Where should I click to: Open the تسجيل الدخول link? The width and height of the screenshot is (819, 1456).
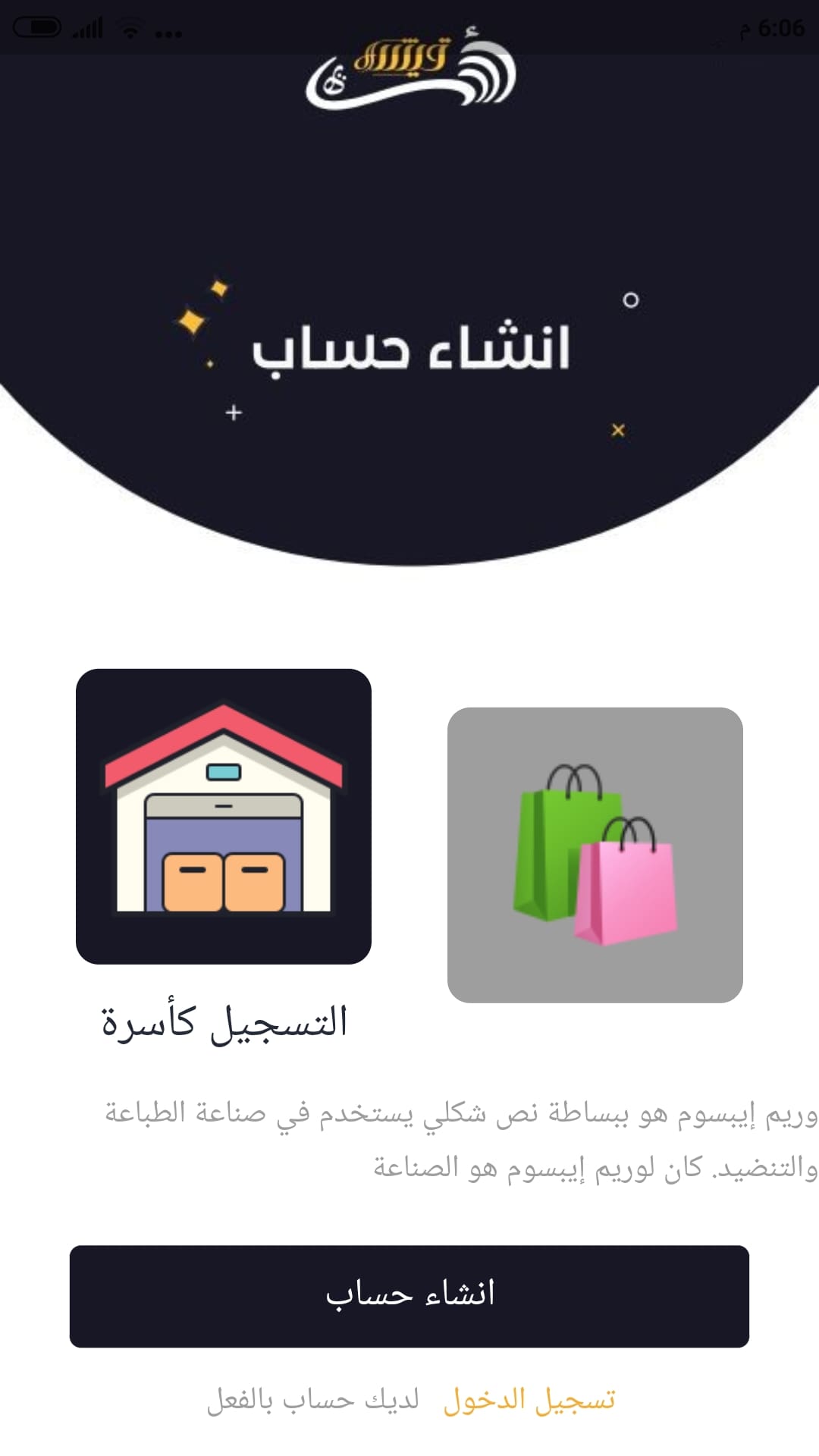click(529, 1399)
